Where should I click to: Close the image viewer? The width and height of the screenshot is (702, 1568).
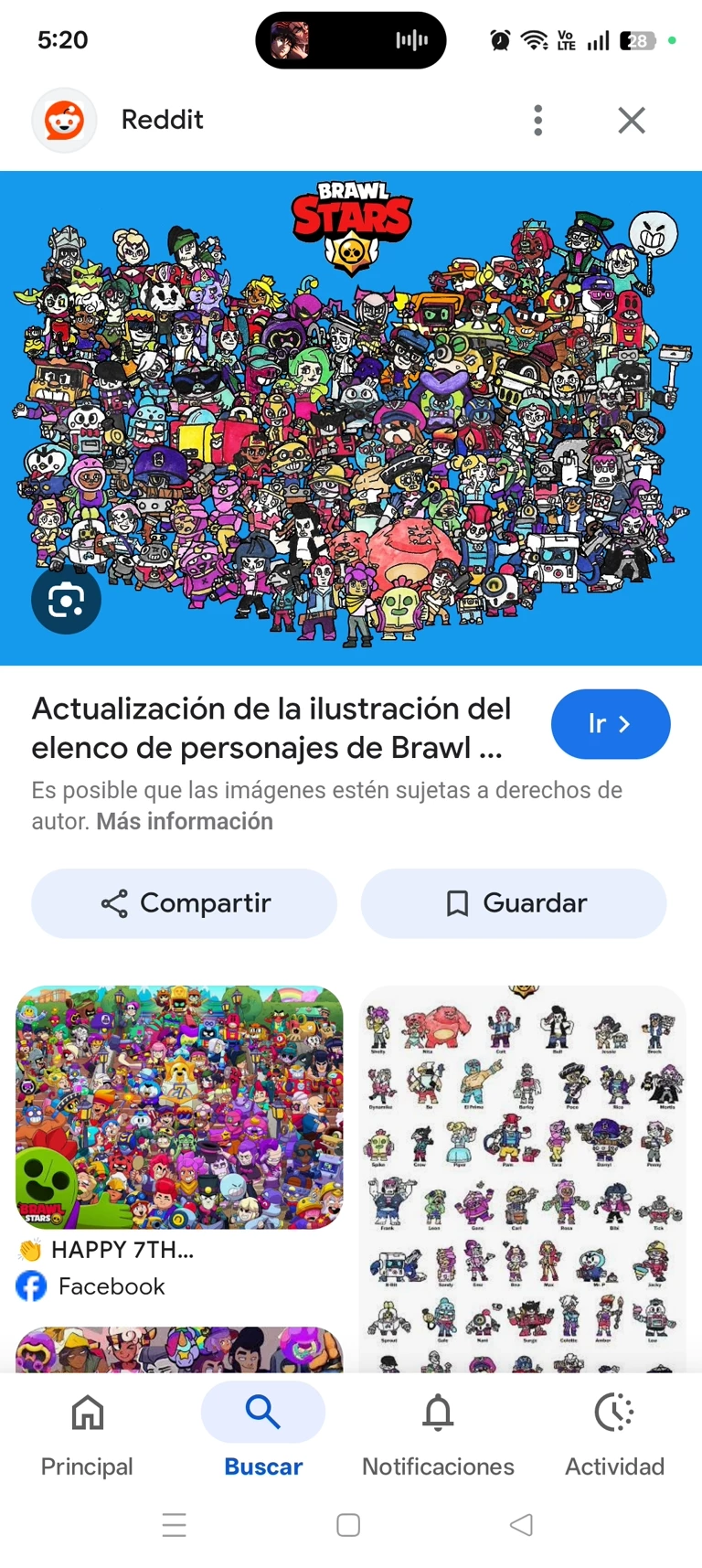coord(631,120)
